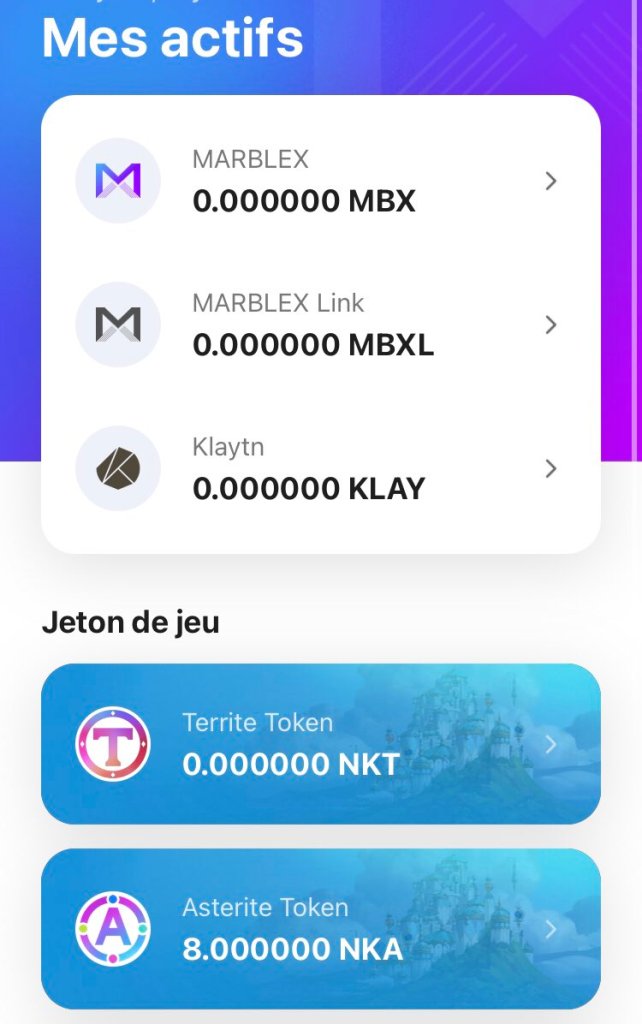Tap the Asterite Token NKA card
The image size is (642, 1024).
tap(320, 928)
